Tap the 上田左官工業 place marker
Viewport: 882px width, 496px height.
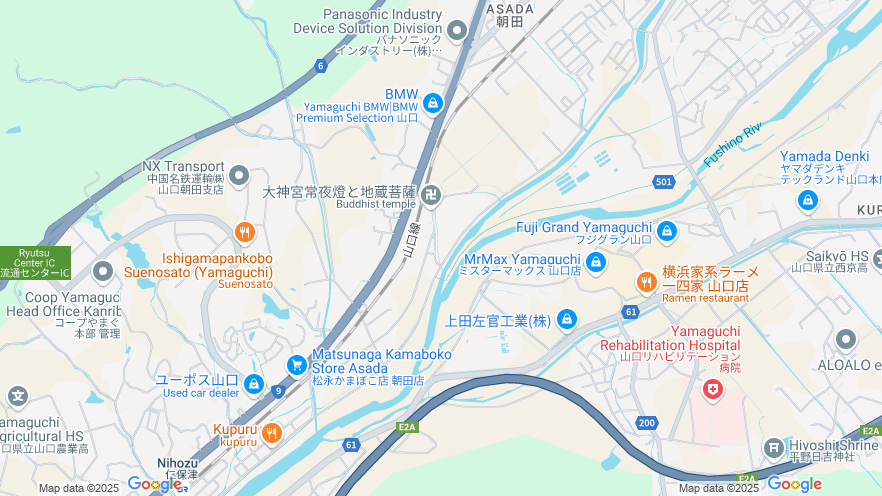(567, 320)
